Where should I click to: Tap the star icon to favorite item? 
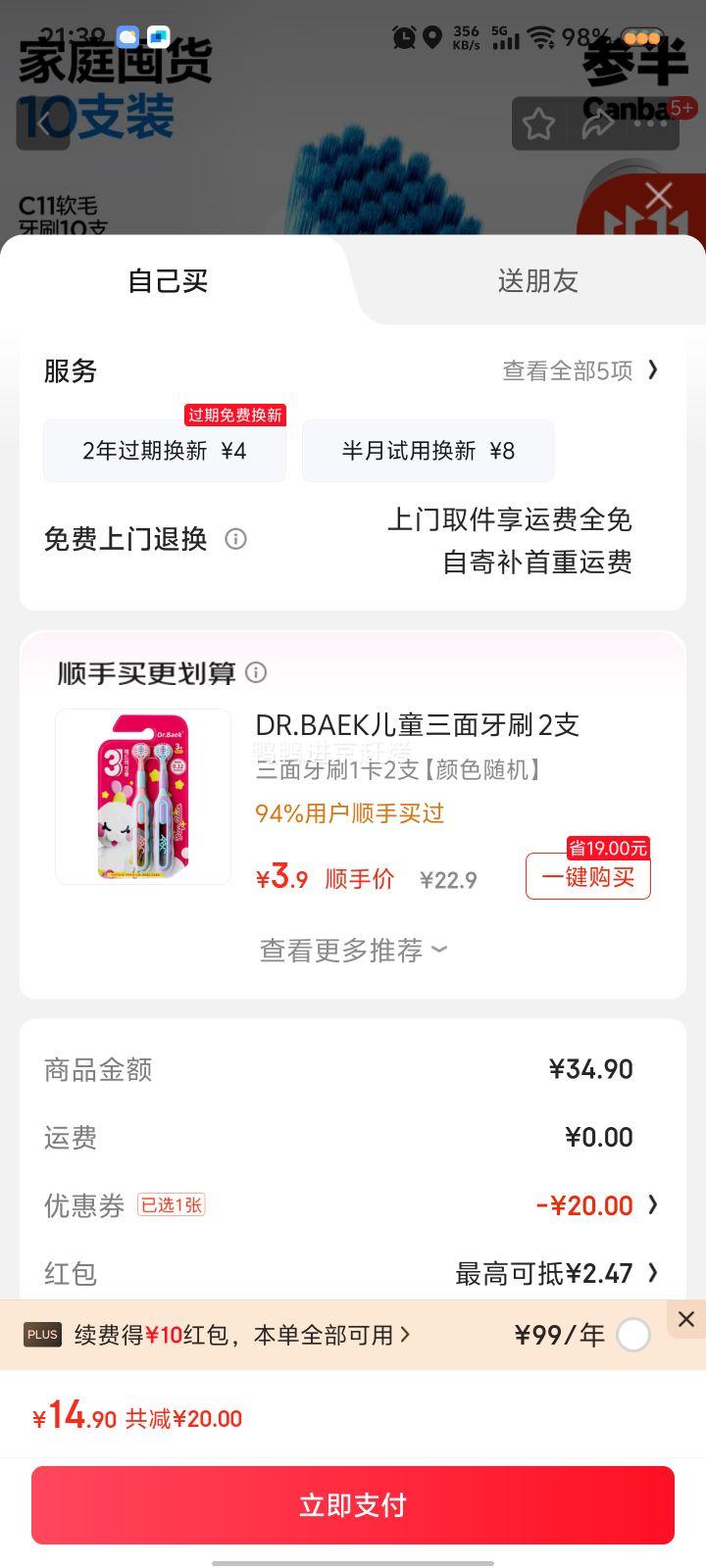coord(538,124)
